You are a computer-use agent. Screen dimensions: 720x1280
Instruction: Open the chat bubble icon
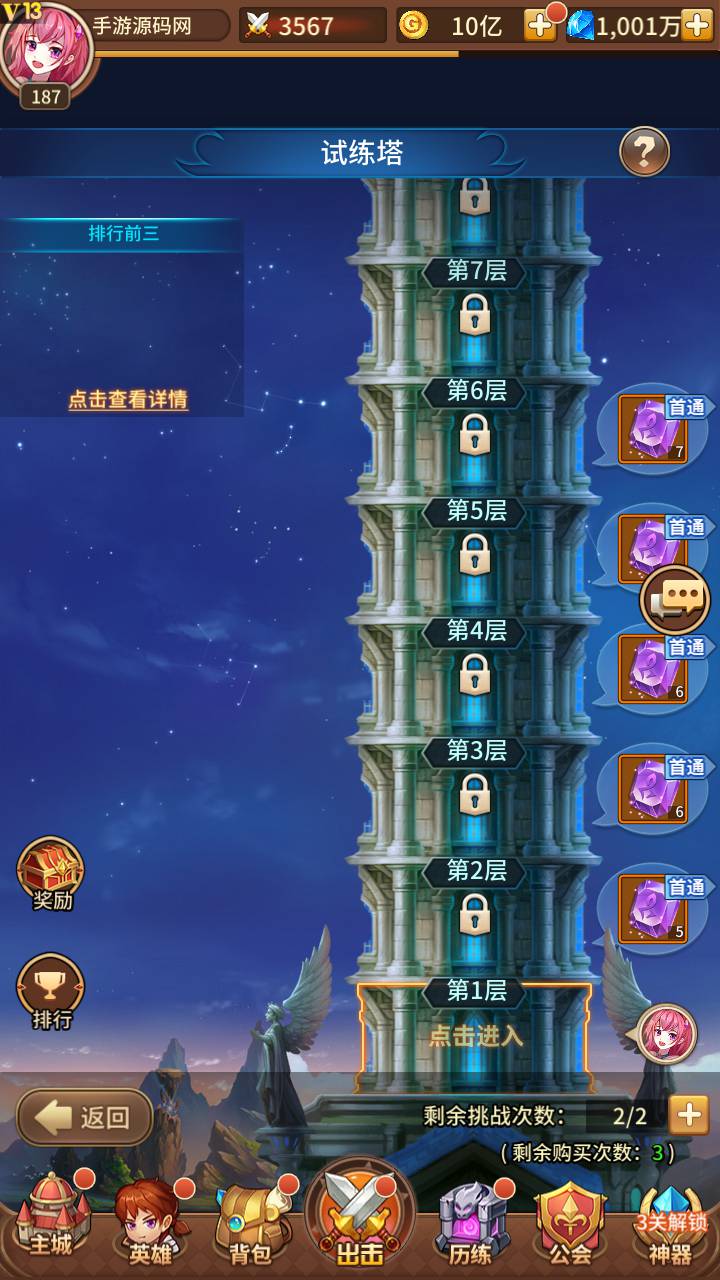[675, 598]
